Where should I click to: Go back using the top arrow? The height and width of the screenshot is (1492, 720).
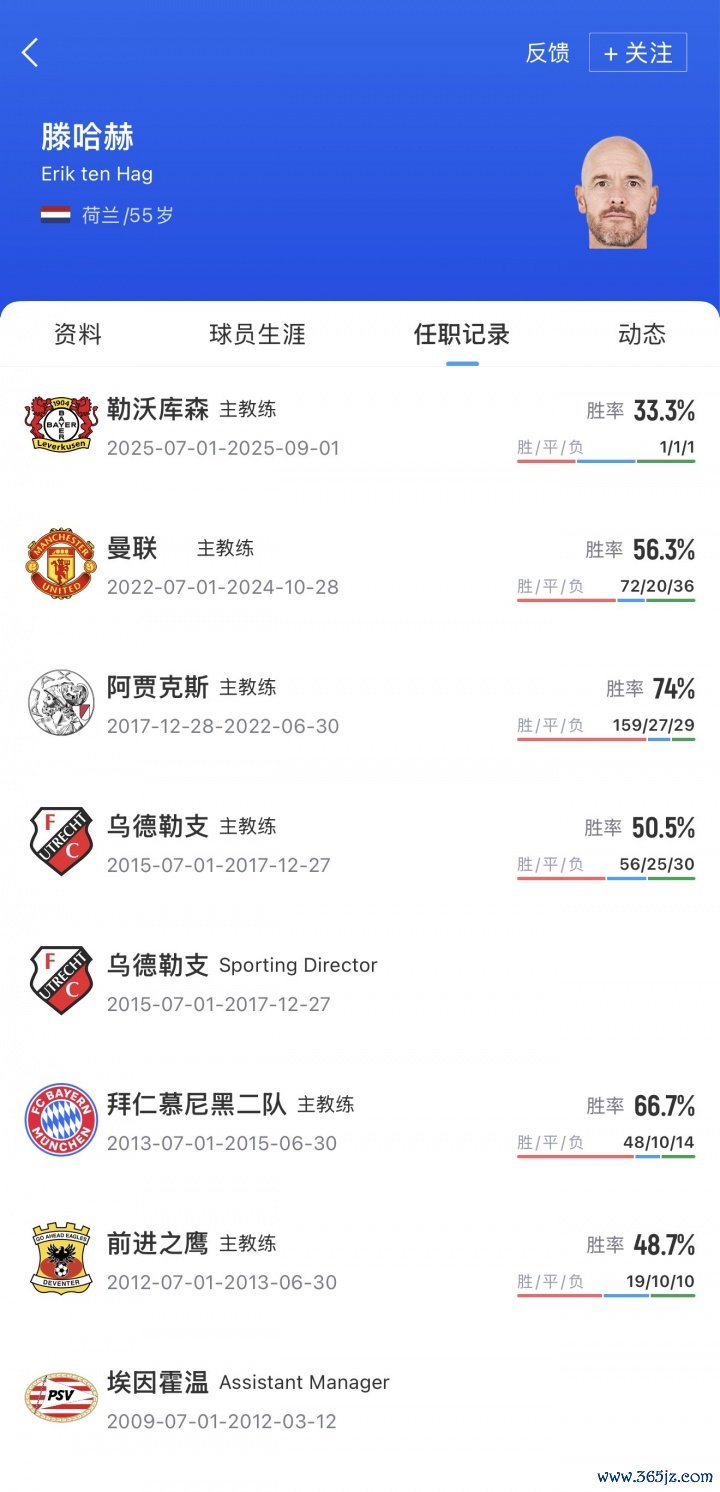pyautogui.click(x=30, y=53)
